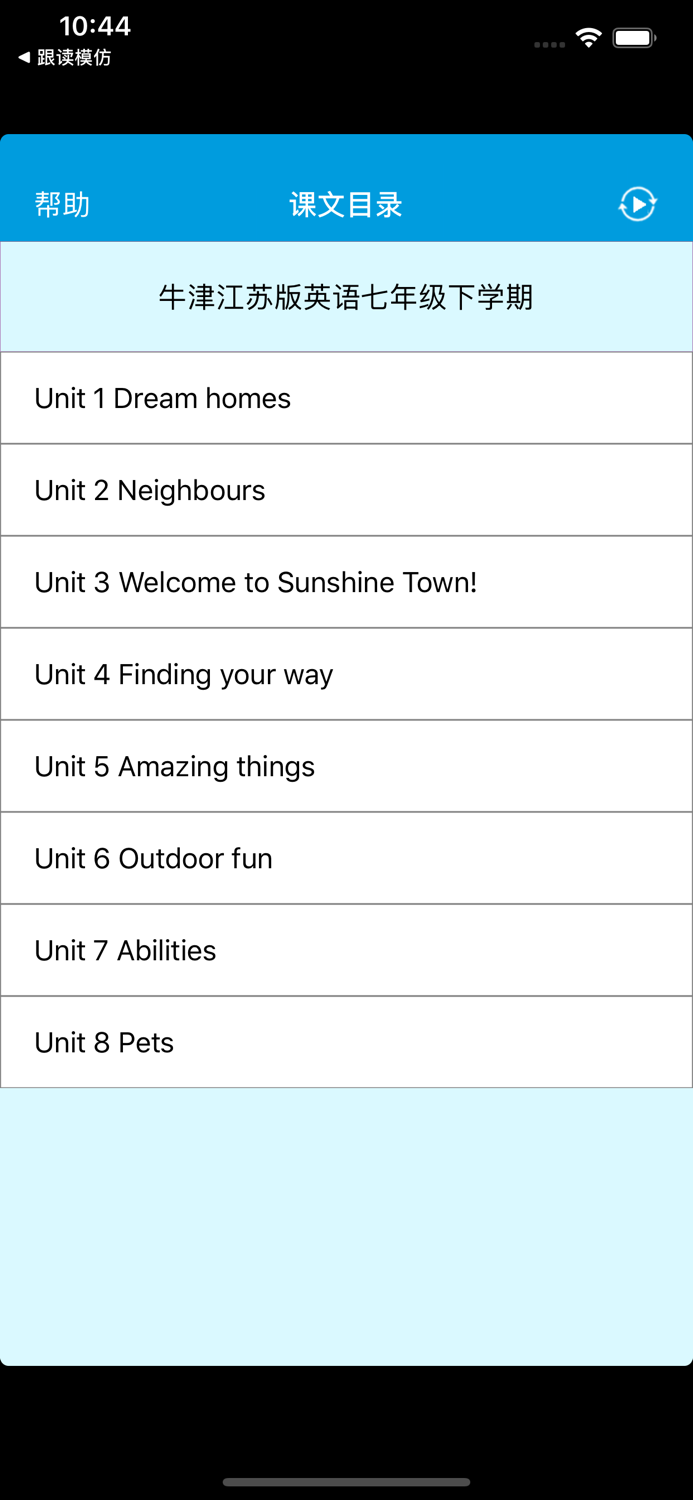Open Unit 7 Abilities

(346, 950)
